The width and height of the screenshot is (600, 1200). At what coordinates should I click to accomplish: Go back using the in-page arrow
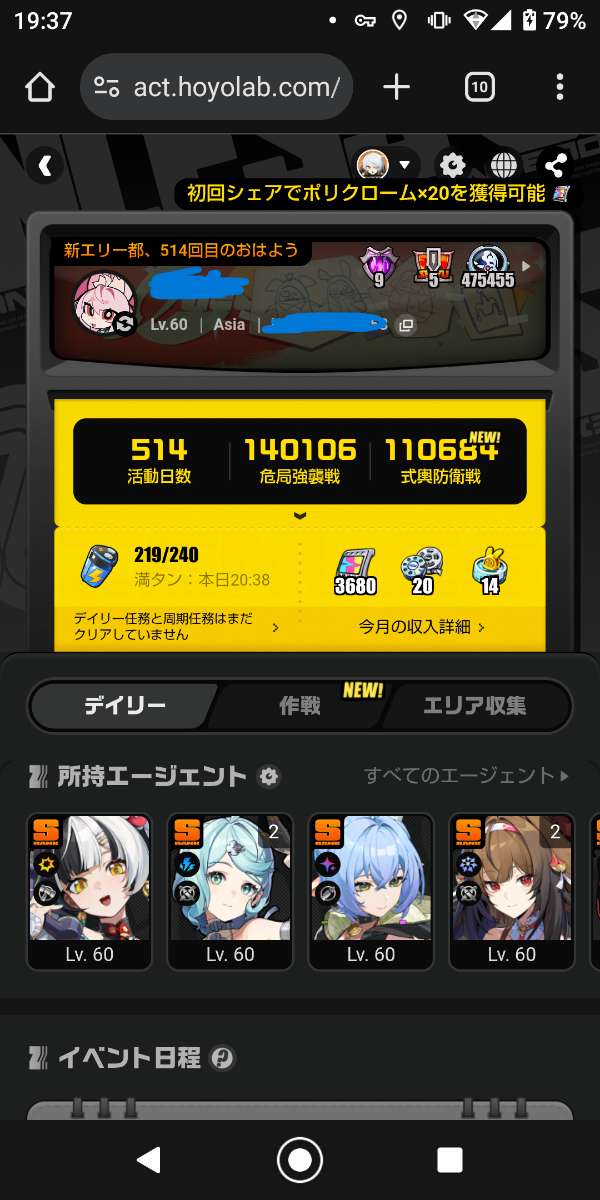point(45,165)
